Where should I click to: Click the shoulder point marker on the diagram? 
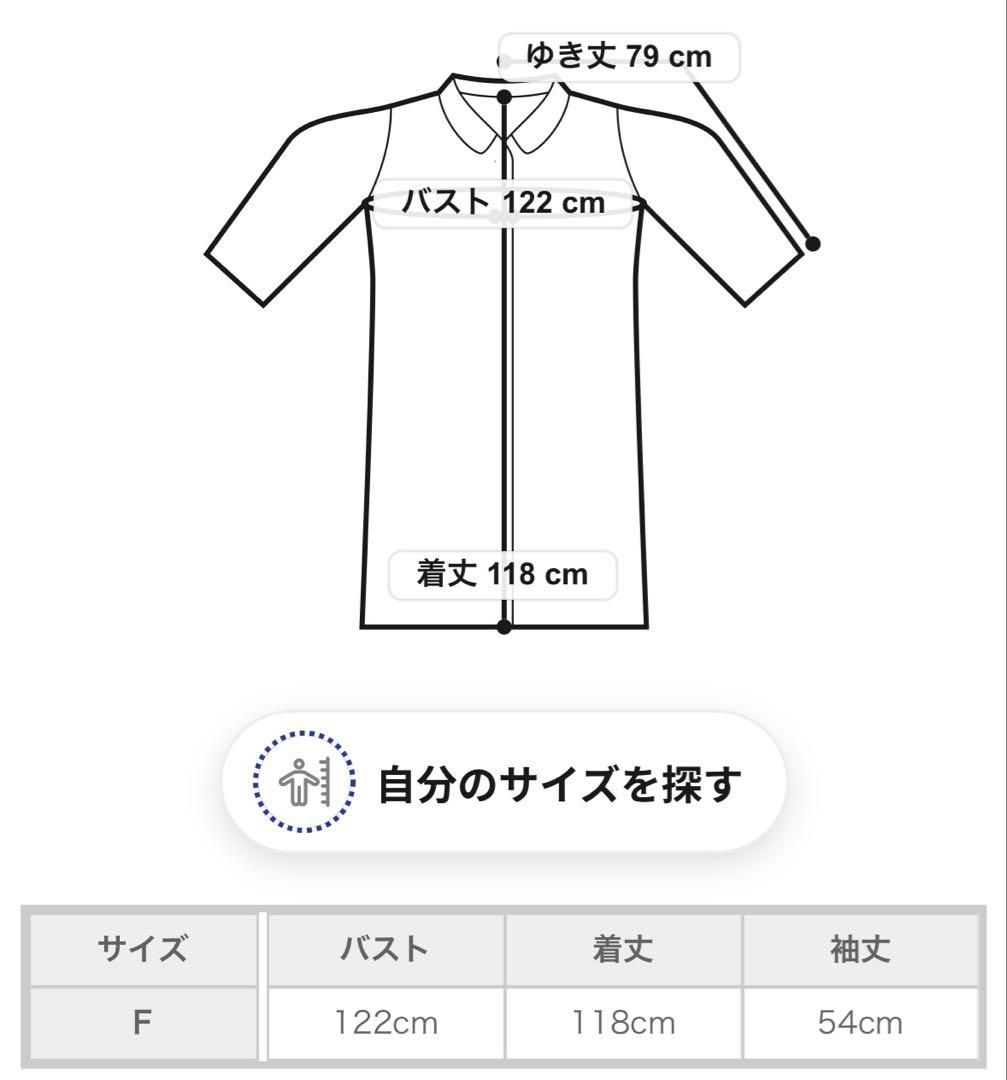tap(503, 95)
